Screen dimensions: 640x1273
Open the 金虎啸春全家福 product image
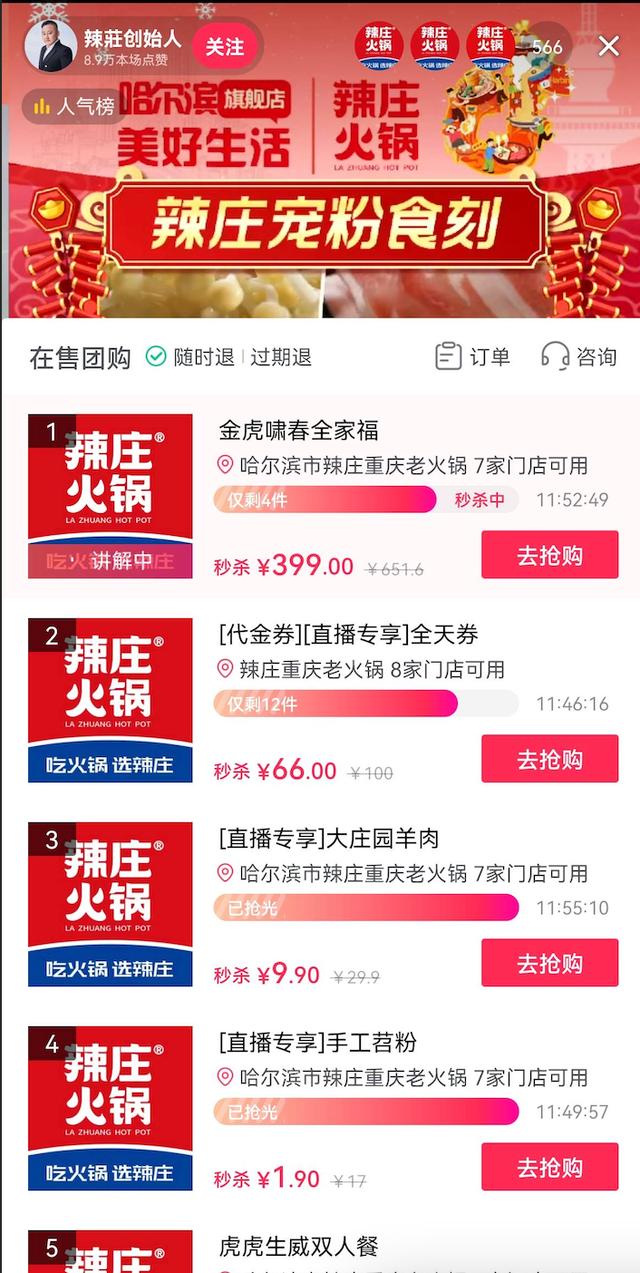click(110, 496)
